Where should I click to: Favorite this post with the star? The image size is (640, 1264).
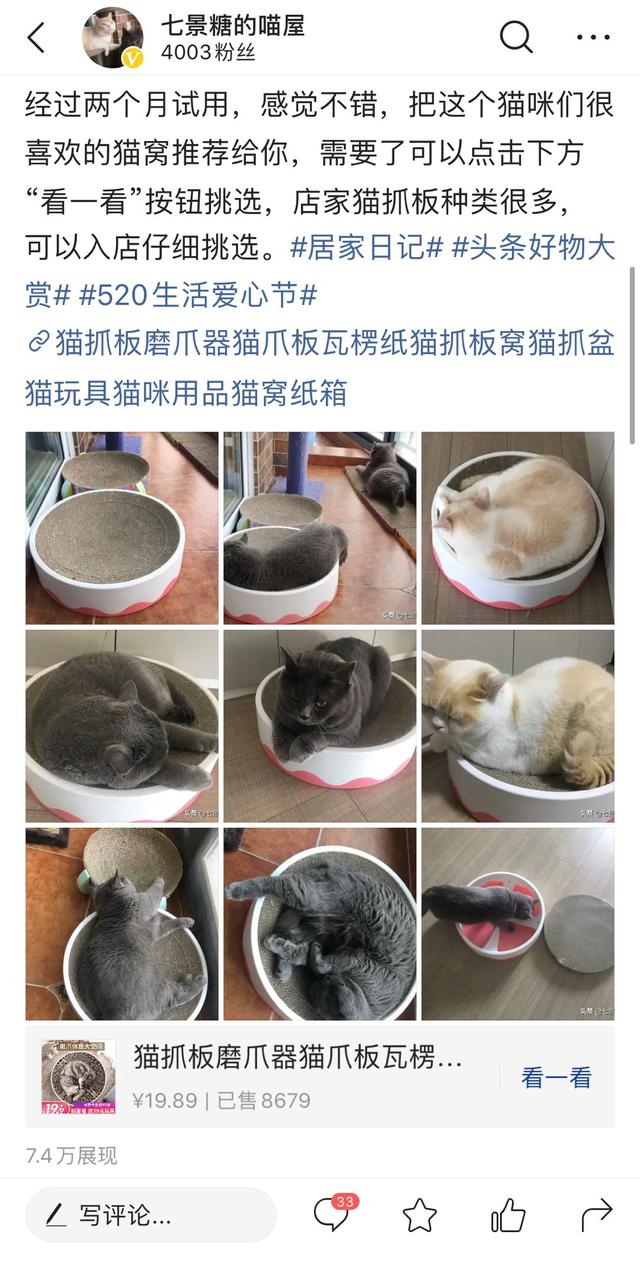420,1215
